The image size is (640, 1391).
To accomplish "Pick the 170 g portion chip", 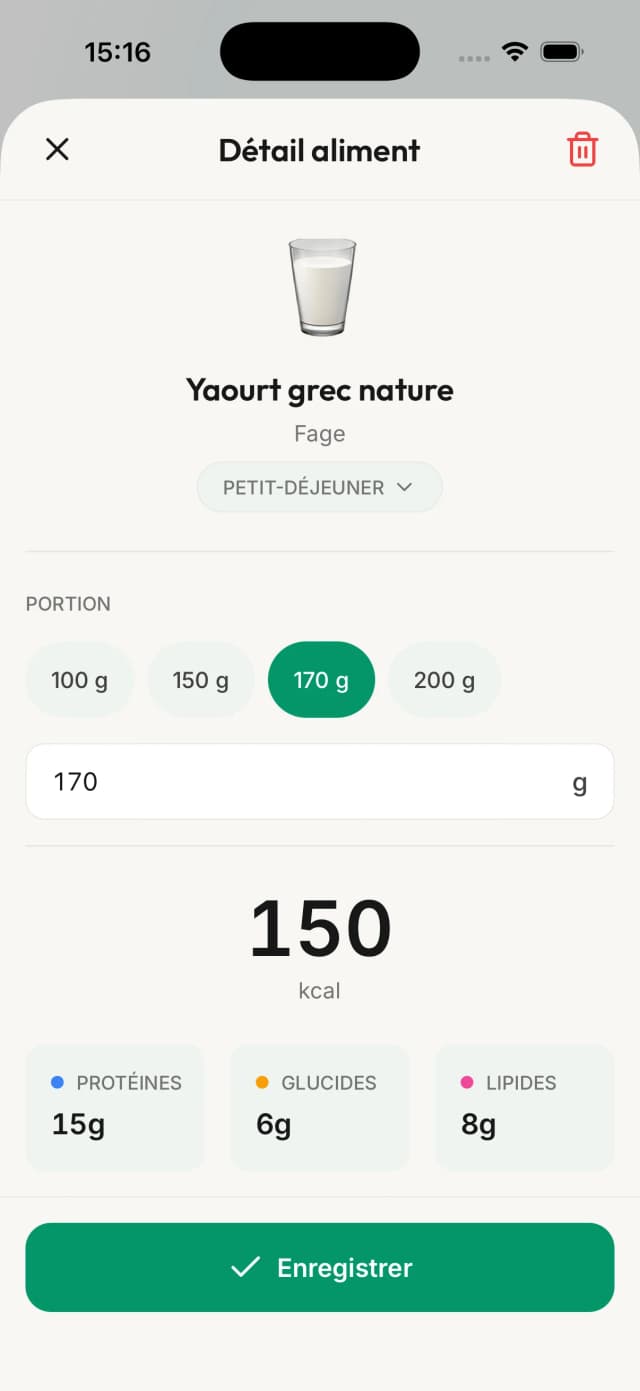I will pyautogui.click(x=321, y=681).
